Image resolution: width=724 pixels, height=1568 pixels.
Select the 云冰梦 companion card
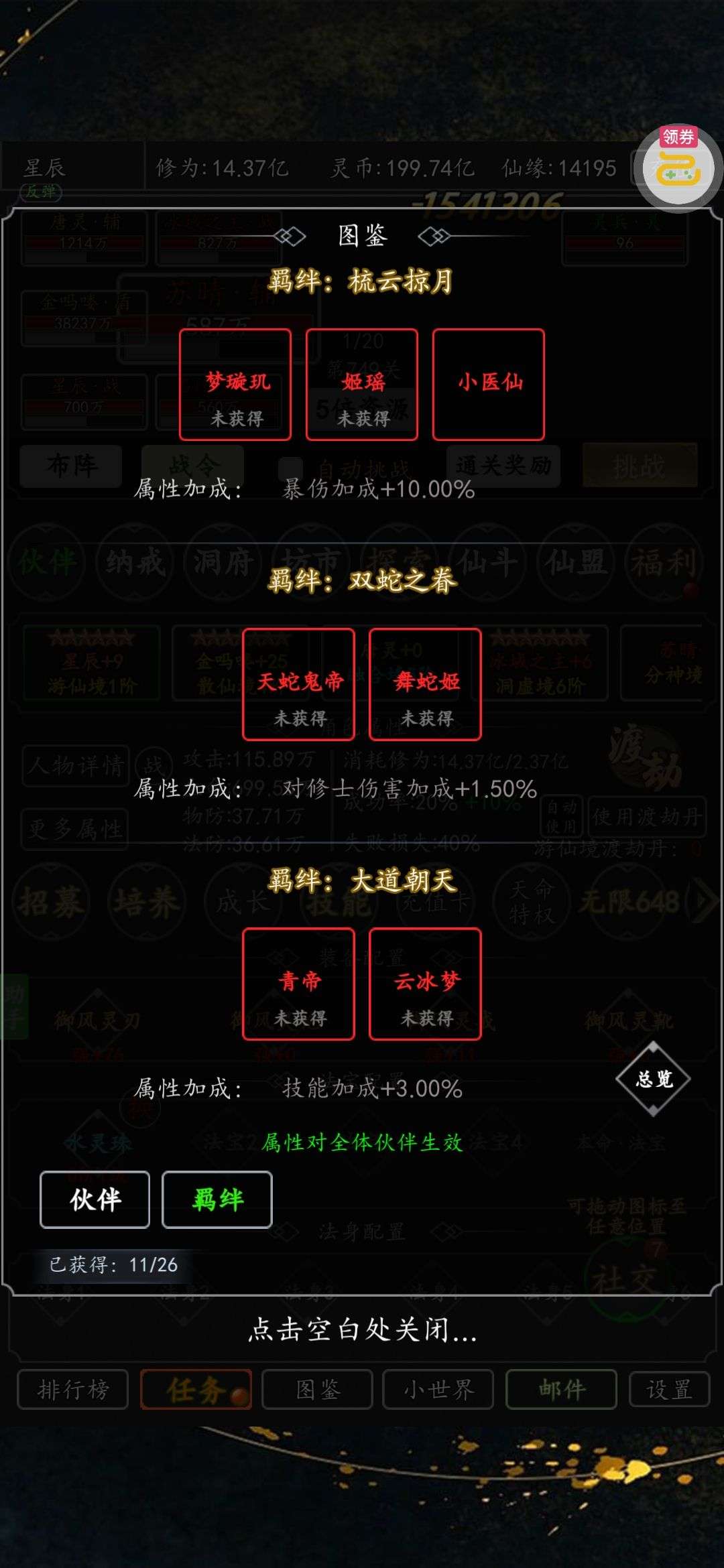click(x=425, y=984)
